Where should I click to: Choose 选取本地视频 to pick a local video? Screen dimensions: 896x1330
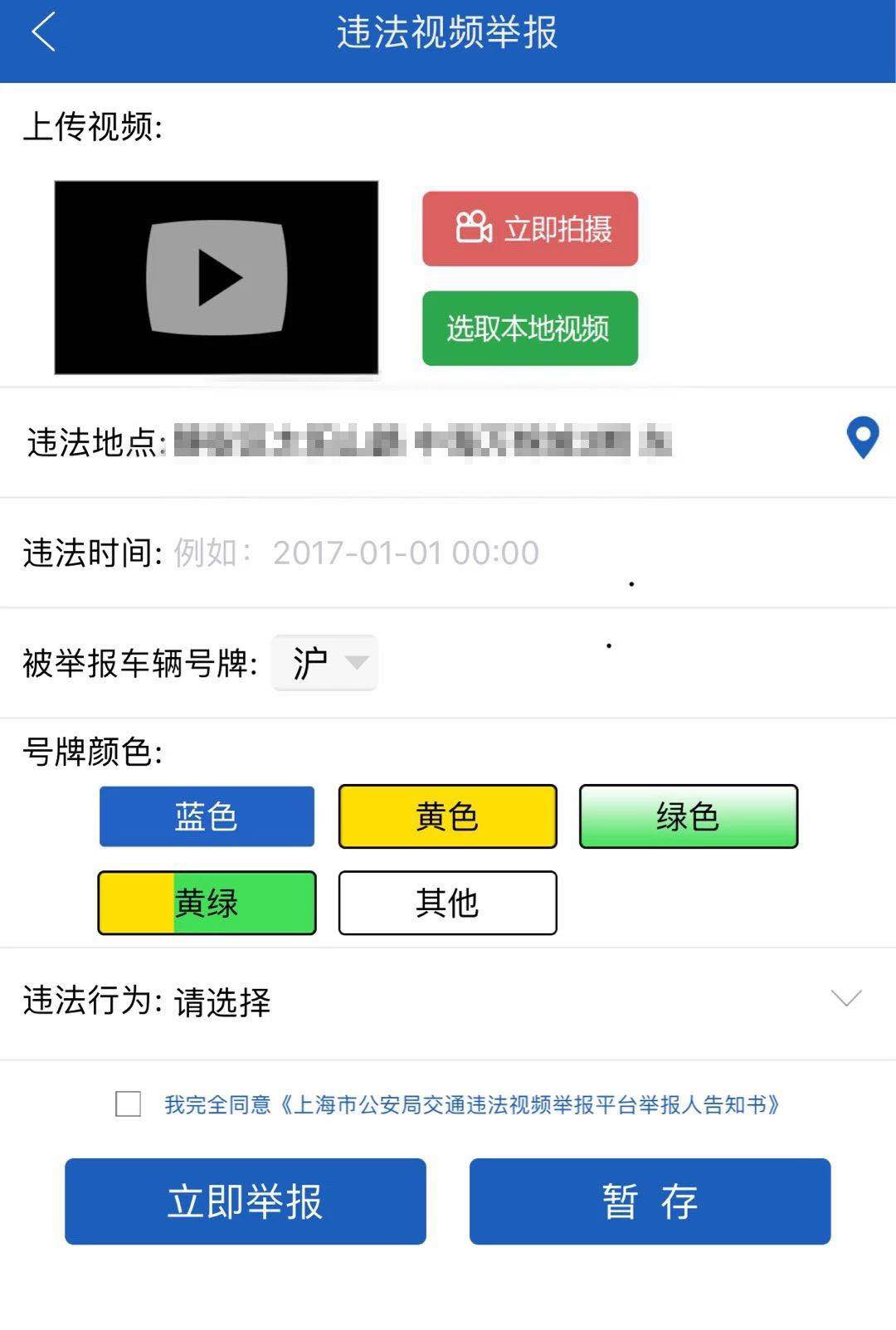(530, 329)
